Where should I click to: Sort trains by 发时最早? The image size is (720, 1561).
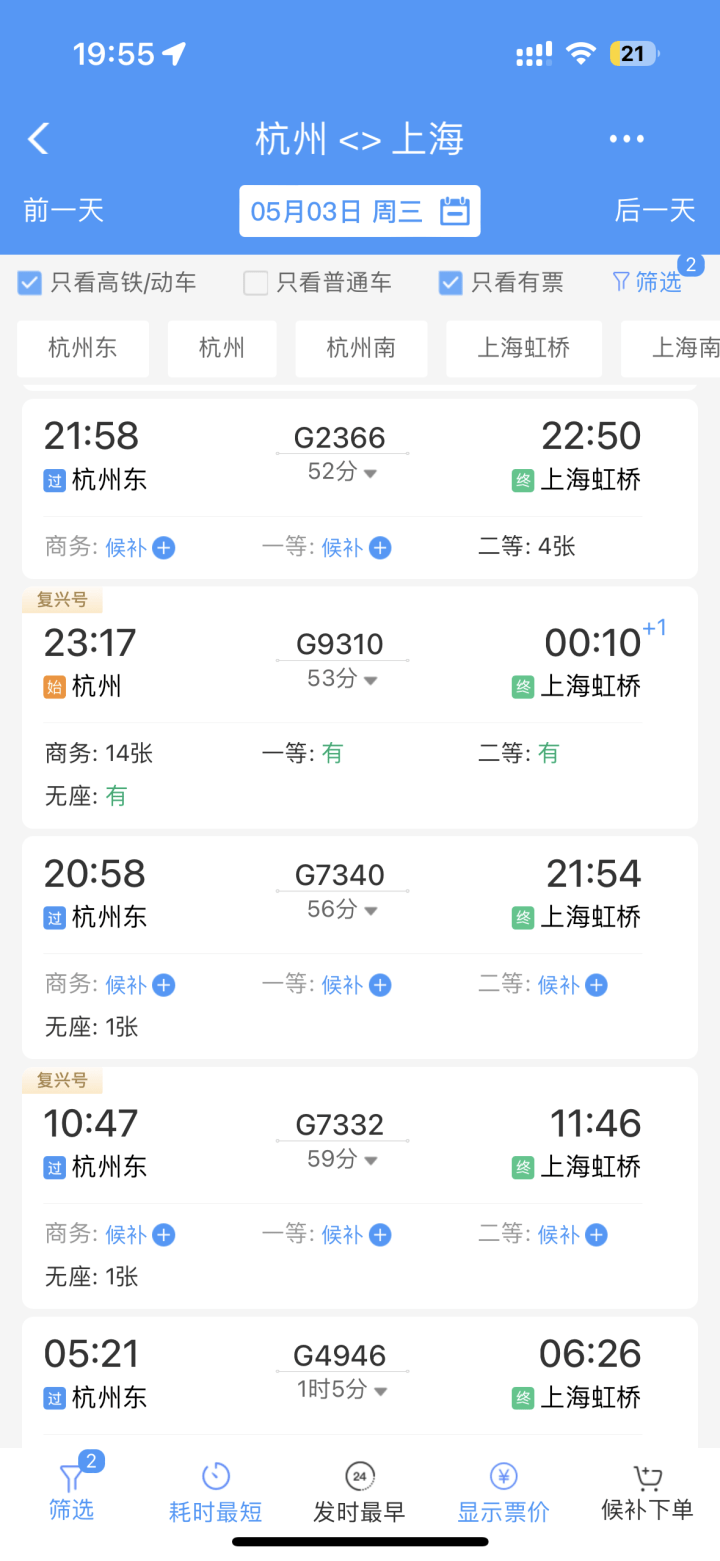coord(359,1494)
